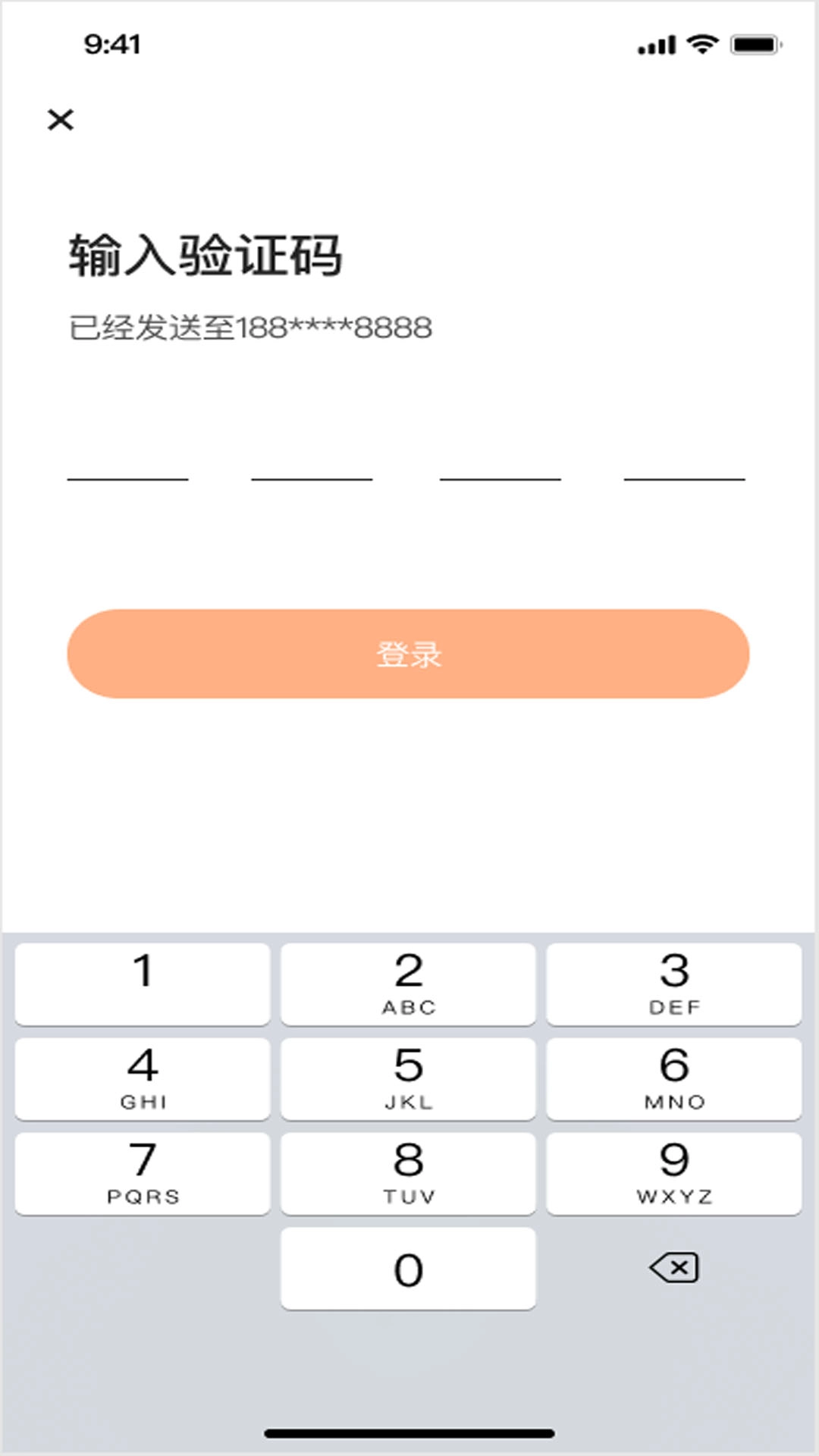819x1456 pixels.
Task: Tap the number 5 JKL key
Action: click(409, 1079)
